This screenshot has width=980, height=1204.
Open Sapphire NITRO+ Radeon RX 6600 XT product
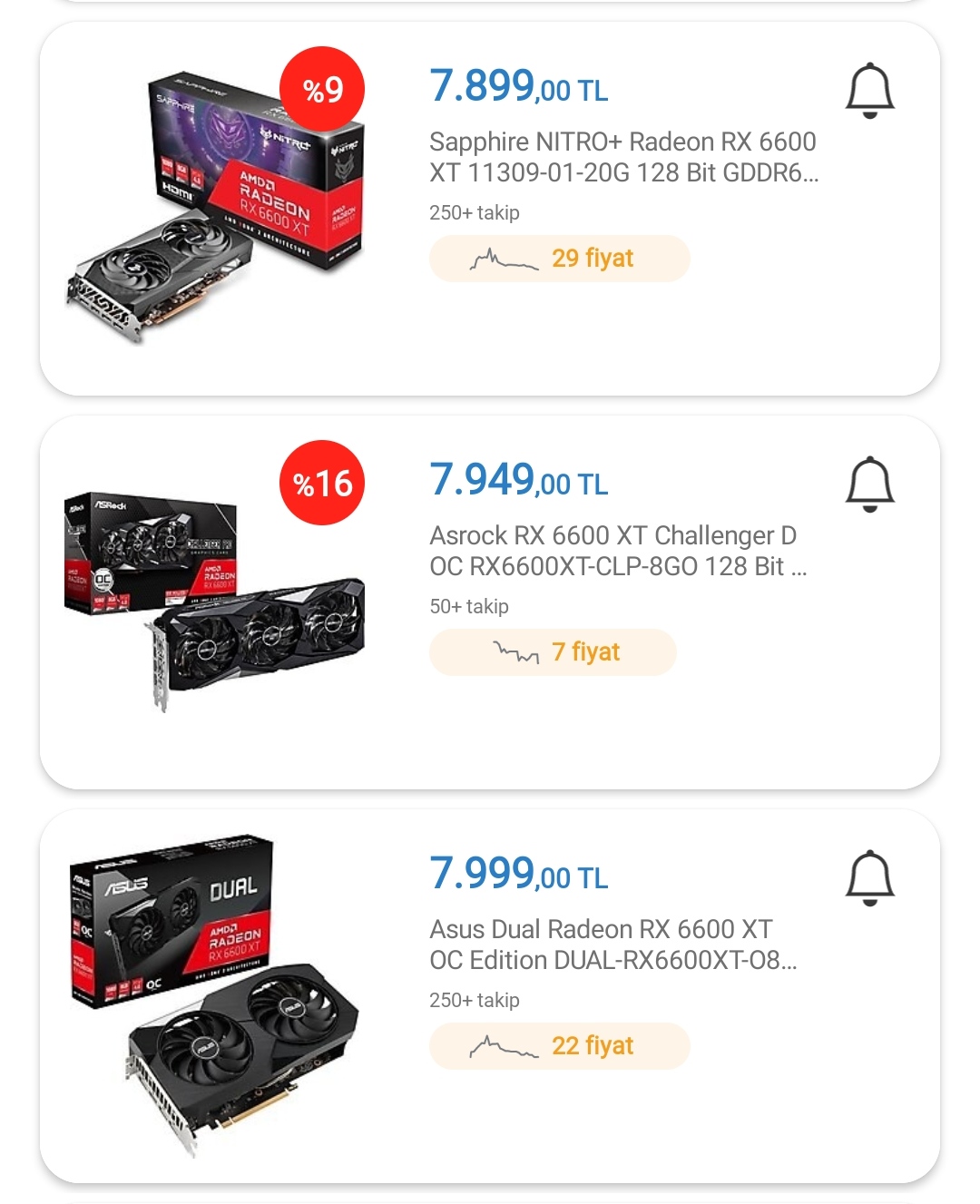(622, 157)
